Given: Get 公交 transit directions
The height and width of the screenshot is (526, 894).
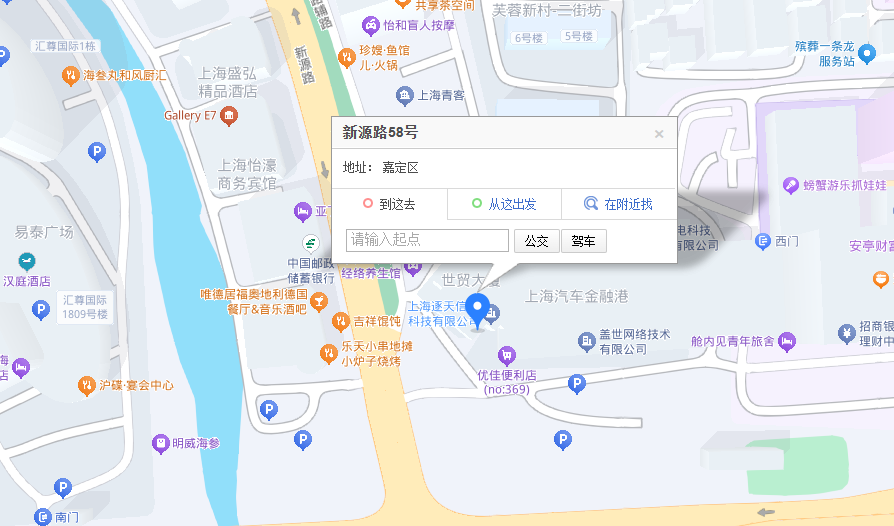Looking at the screenshot, I should tap(537, 241).
